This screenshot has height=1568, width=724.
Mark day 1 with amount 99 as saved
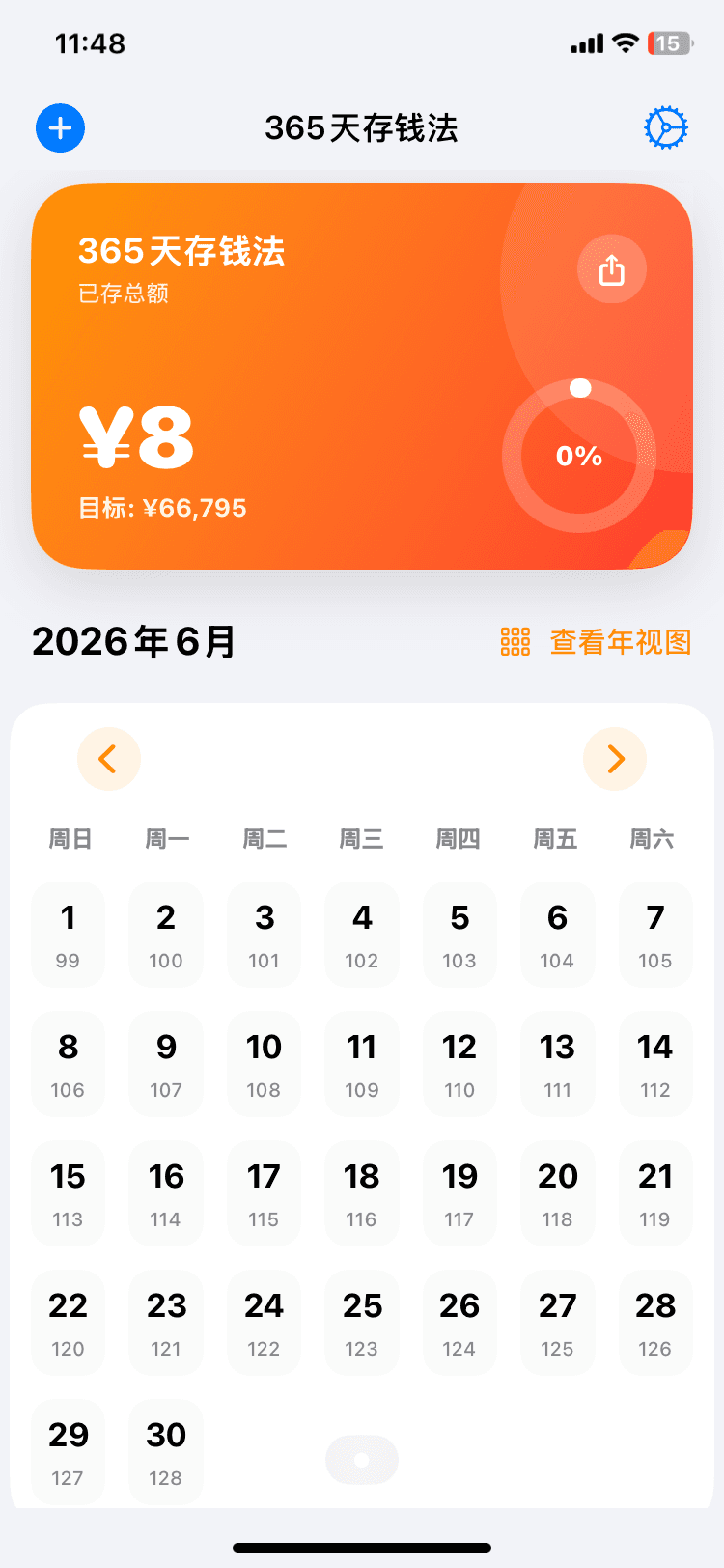coord(68,934)
